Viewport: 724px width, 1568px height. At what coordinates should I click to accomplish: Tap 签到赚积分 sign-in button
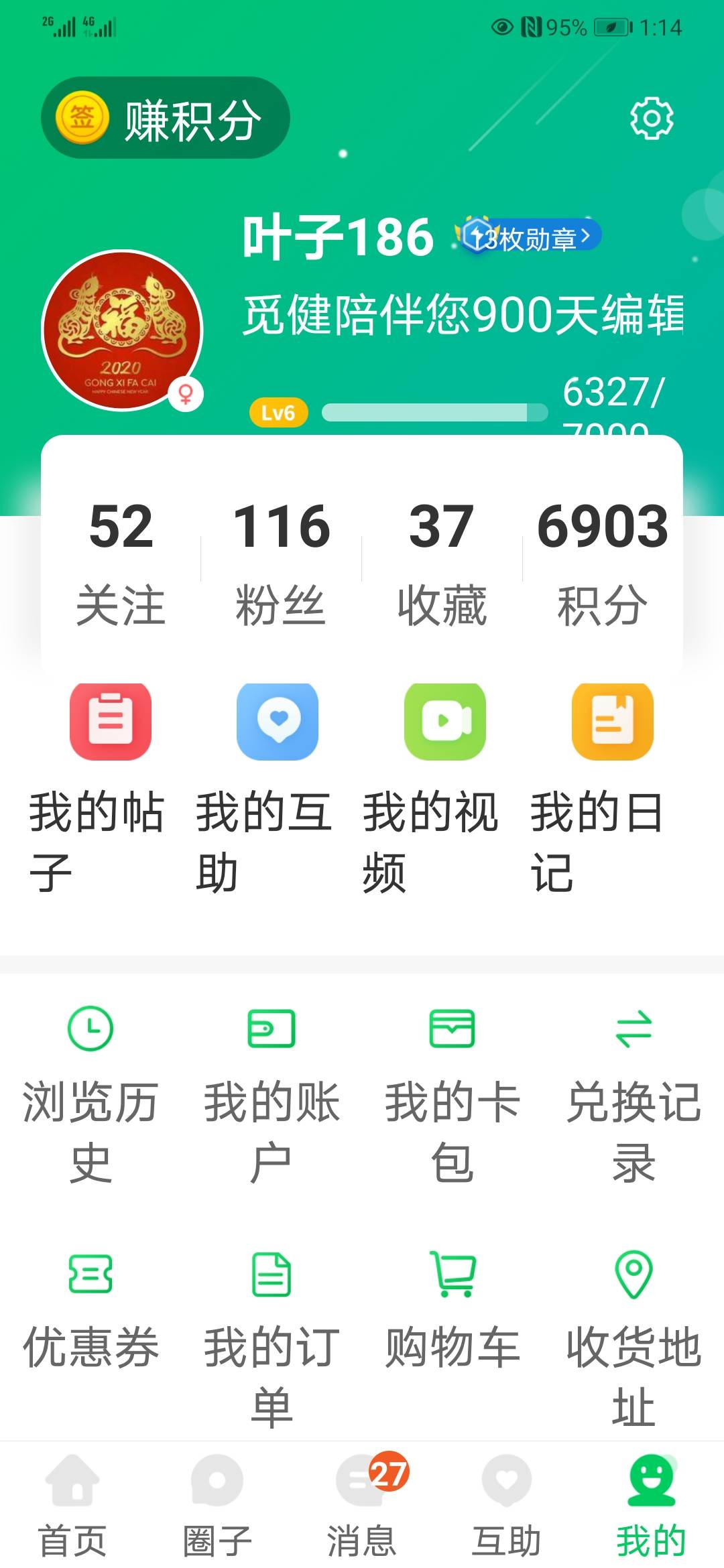pos(164,116)
